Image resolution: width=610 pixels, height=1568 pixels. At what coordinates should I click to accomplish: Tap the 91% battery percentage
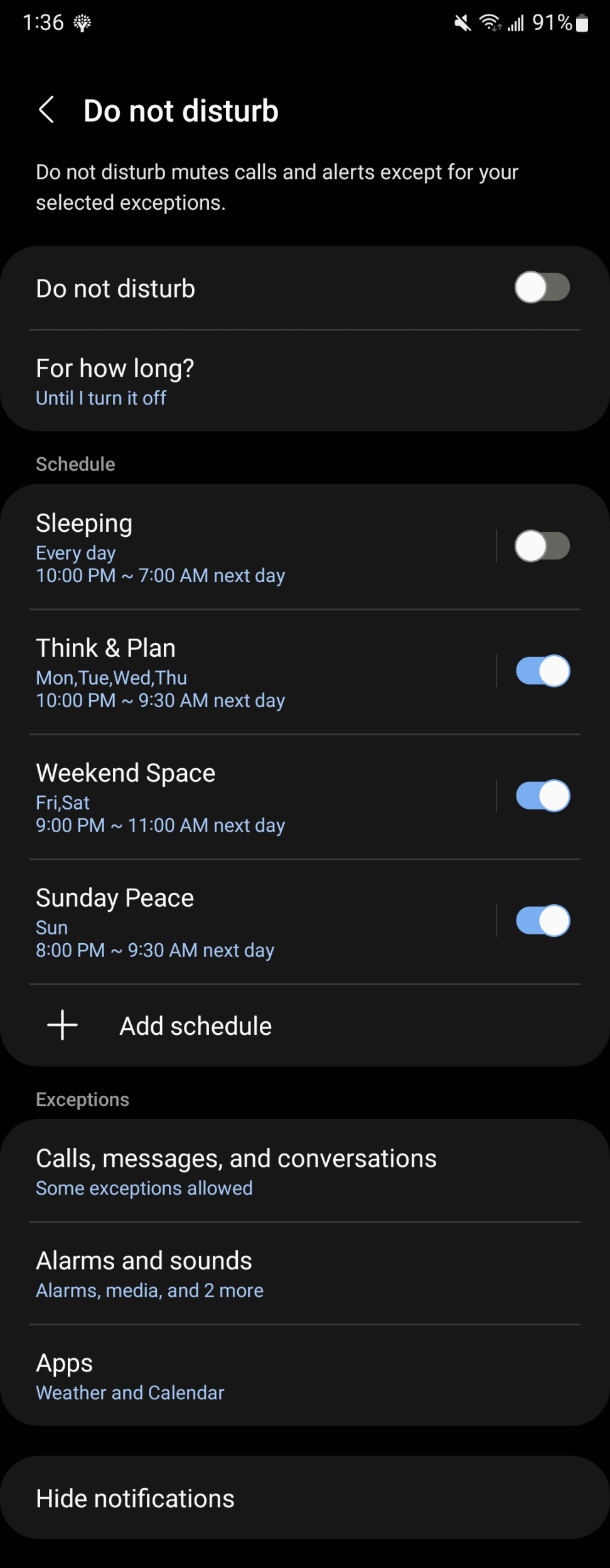point(551,23)
